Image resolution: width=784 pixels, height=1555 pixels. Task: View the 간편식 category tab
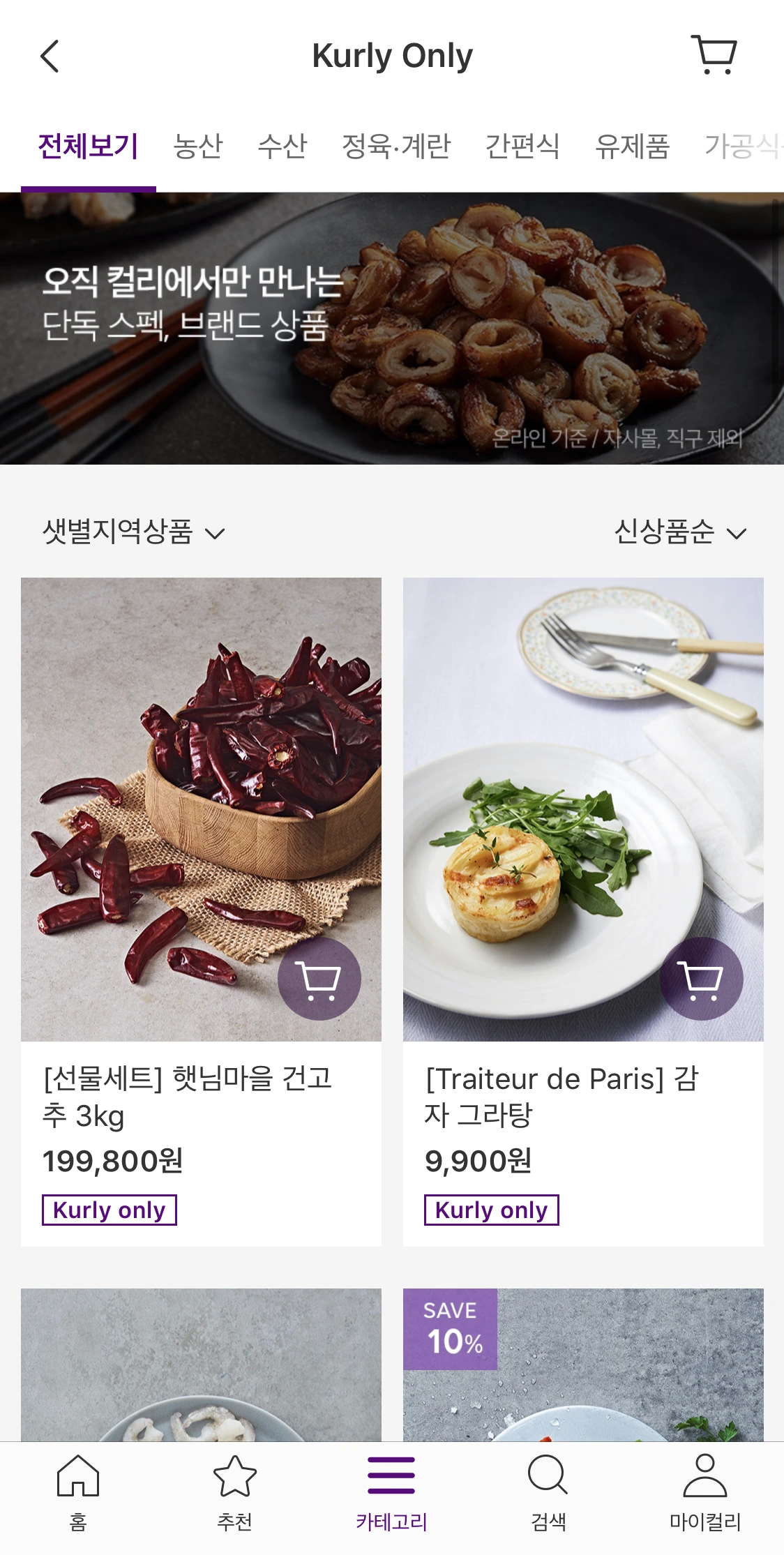[522, 147]
